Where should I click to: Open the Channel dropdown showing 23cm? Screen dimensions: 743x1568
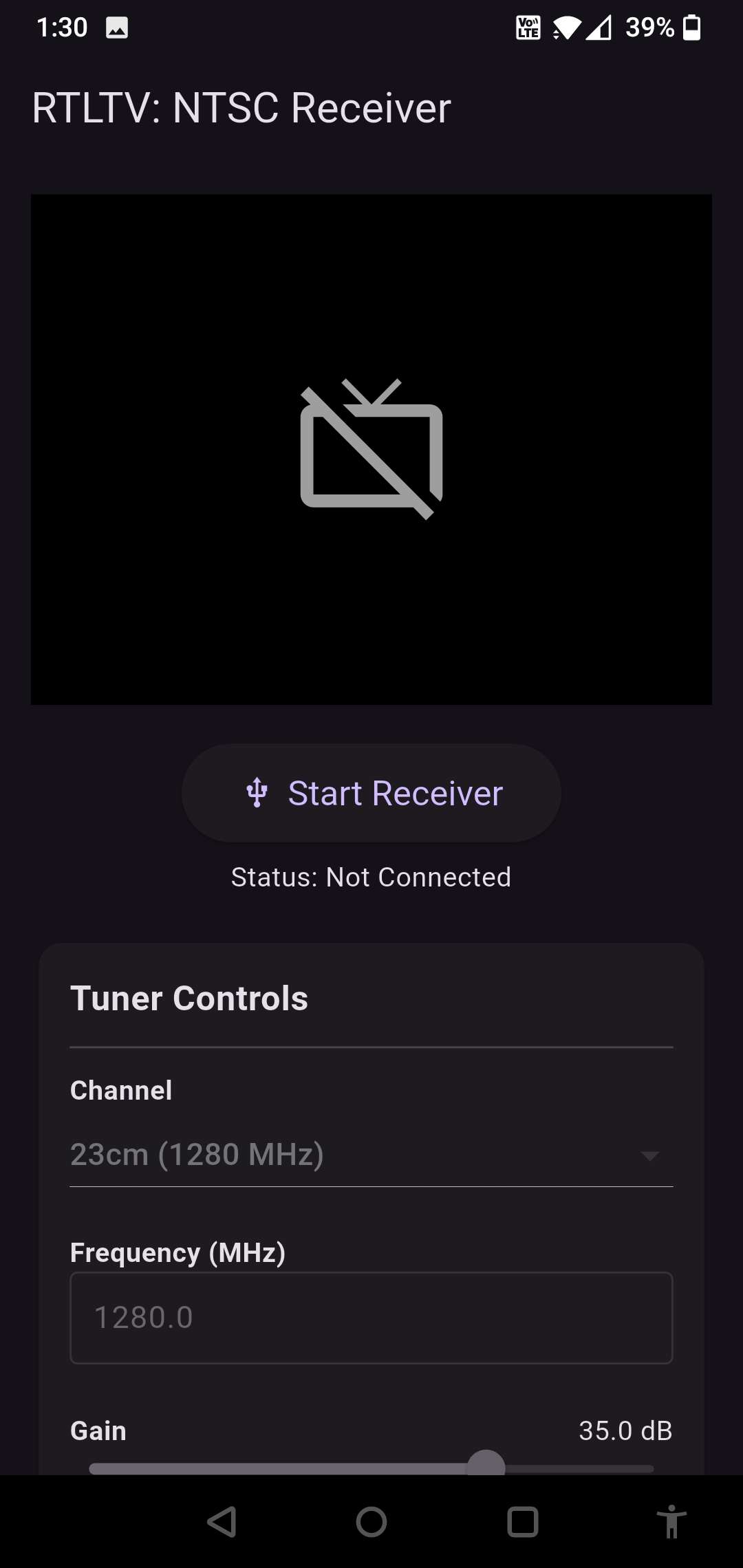click(x=371, y=1155)
